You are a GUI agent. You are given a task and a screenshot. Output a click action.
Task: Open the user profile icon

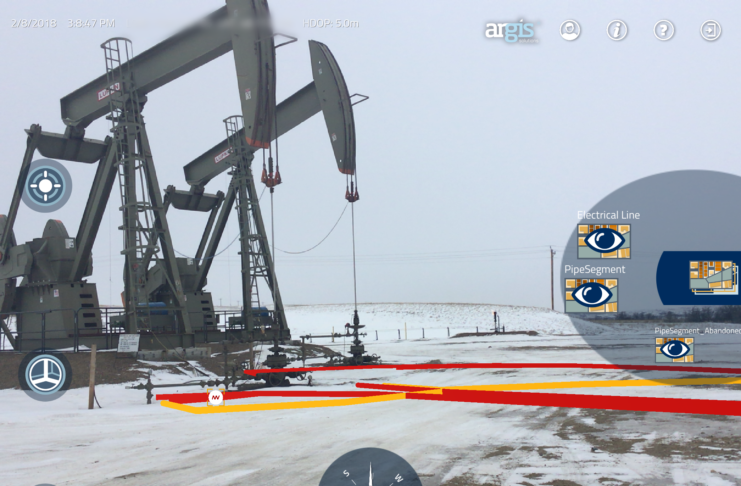point(570,30)
